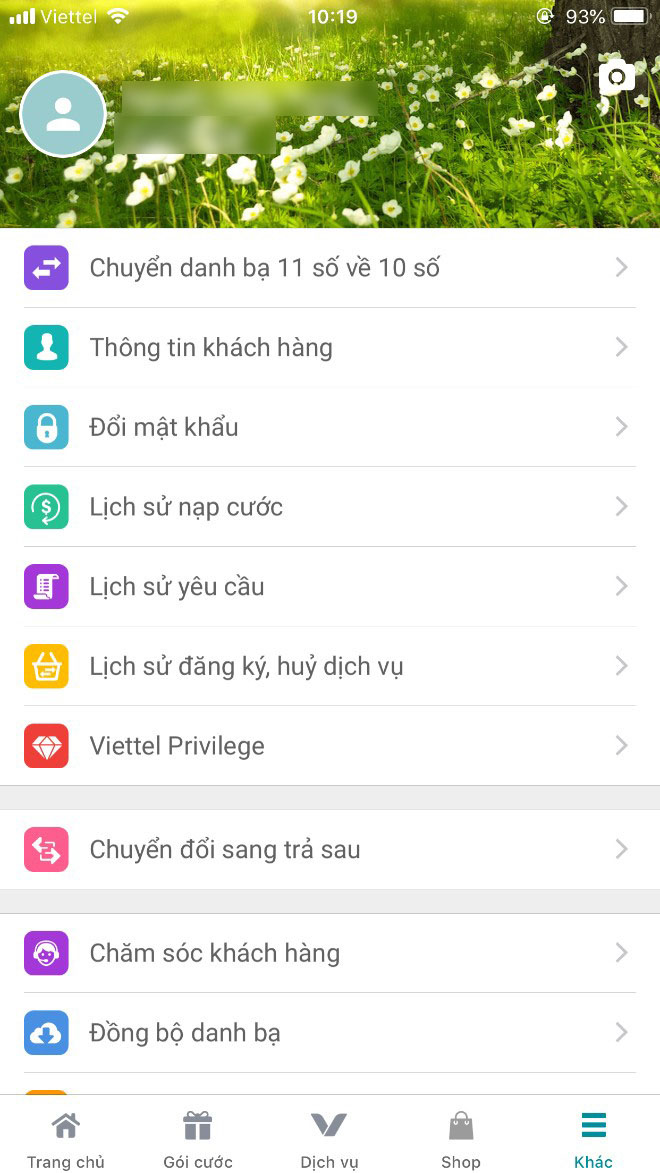Tap the camera icon on cover photo

pos(617,77)
